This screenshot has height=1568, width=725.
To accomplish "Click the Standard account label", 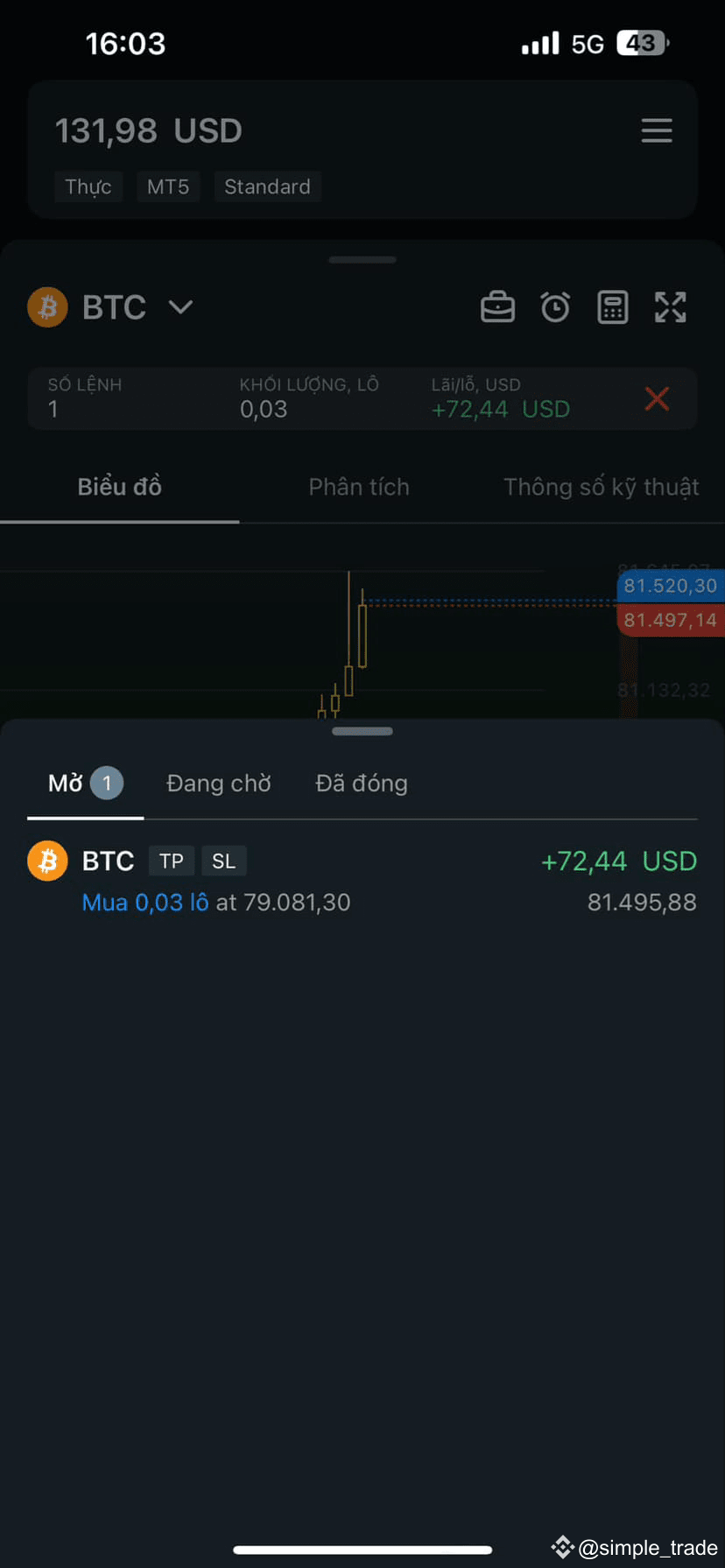I will (x=267, y=186).
